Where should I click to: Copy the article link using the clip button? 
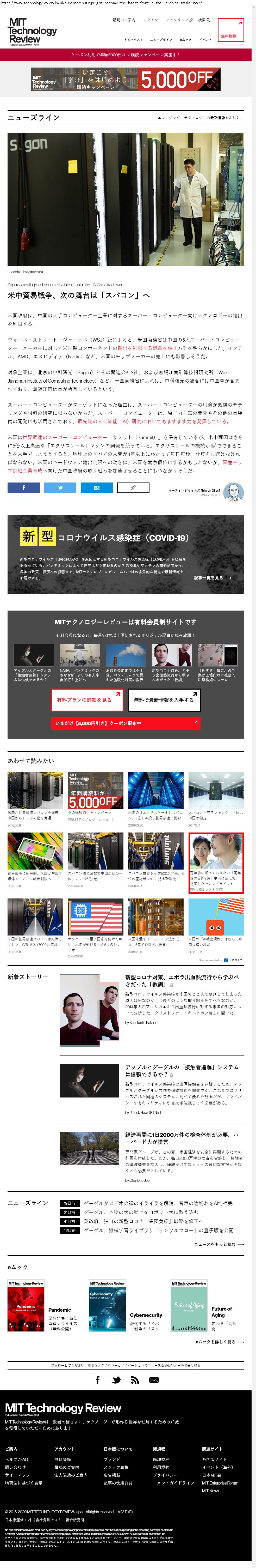point(133,487)
